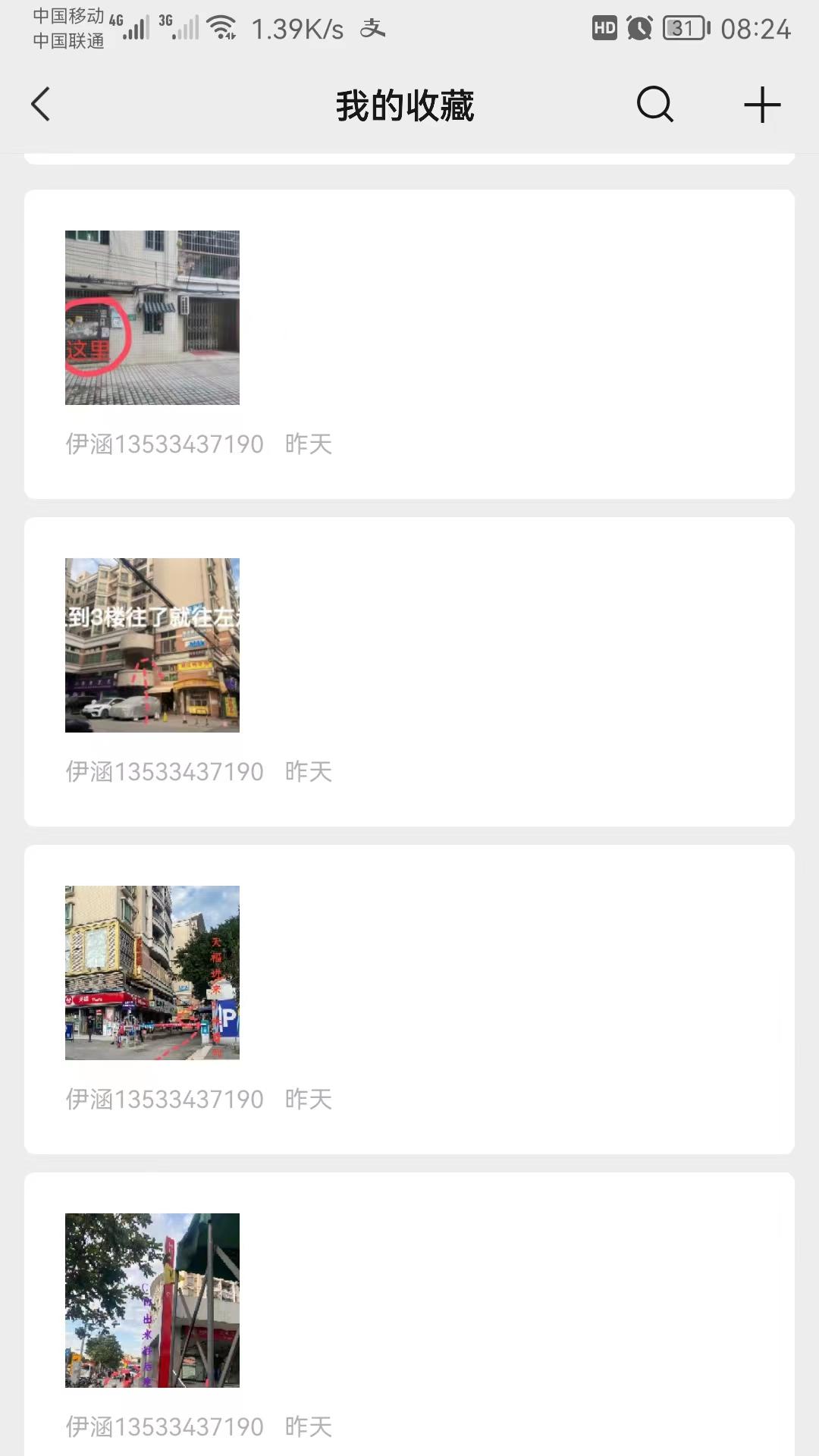This screenshot has height=1456, width=819.
Task: Tap sender name 伊涵13533437190 on first card
Action: [164, 445]
